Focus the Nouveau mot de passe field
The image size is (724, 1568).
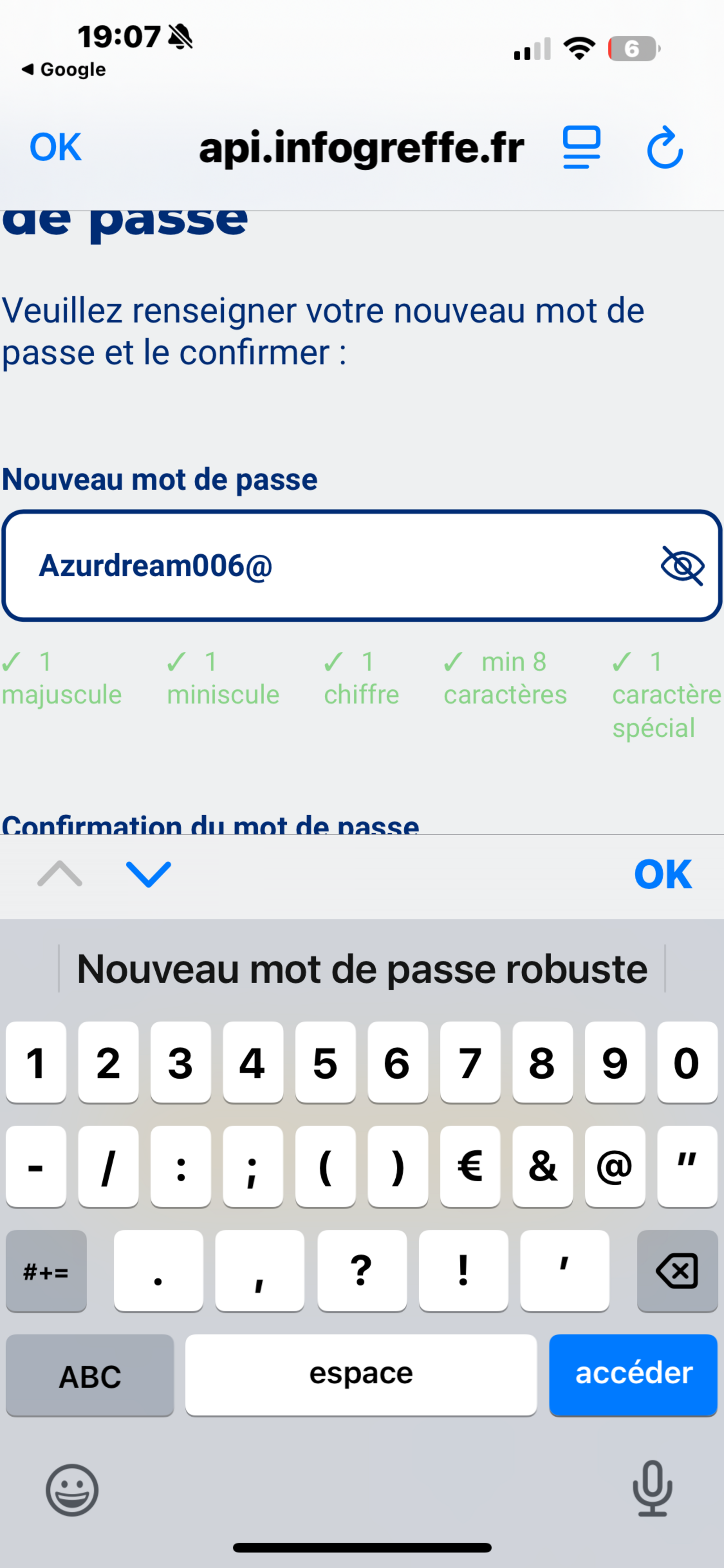pyautogui.click(x=341, y=566)
